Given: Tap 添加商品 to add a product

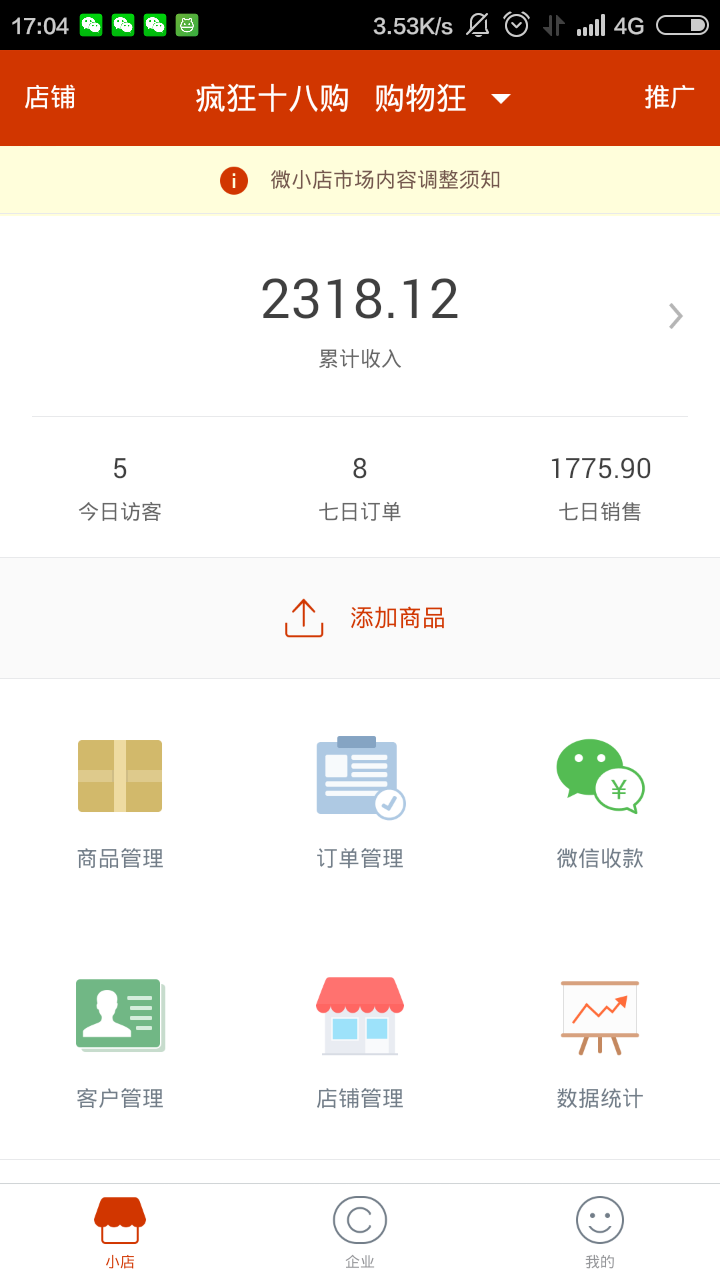Looking at the screenshot, I should point(364,618).
